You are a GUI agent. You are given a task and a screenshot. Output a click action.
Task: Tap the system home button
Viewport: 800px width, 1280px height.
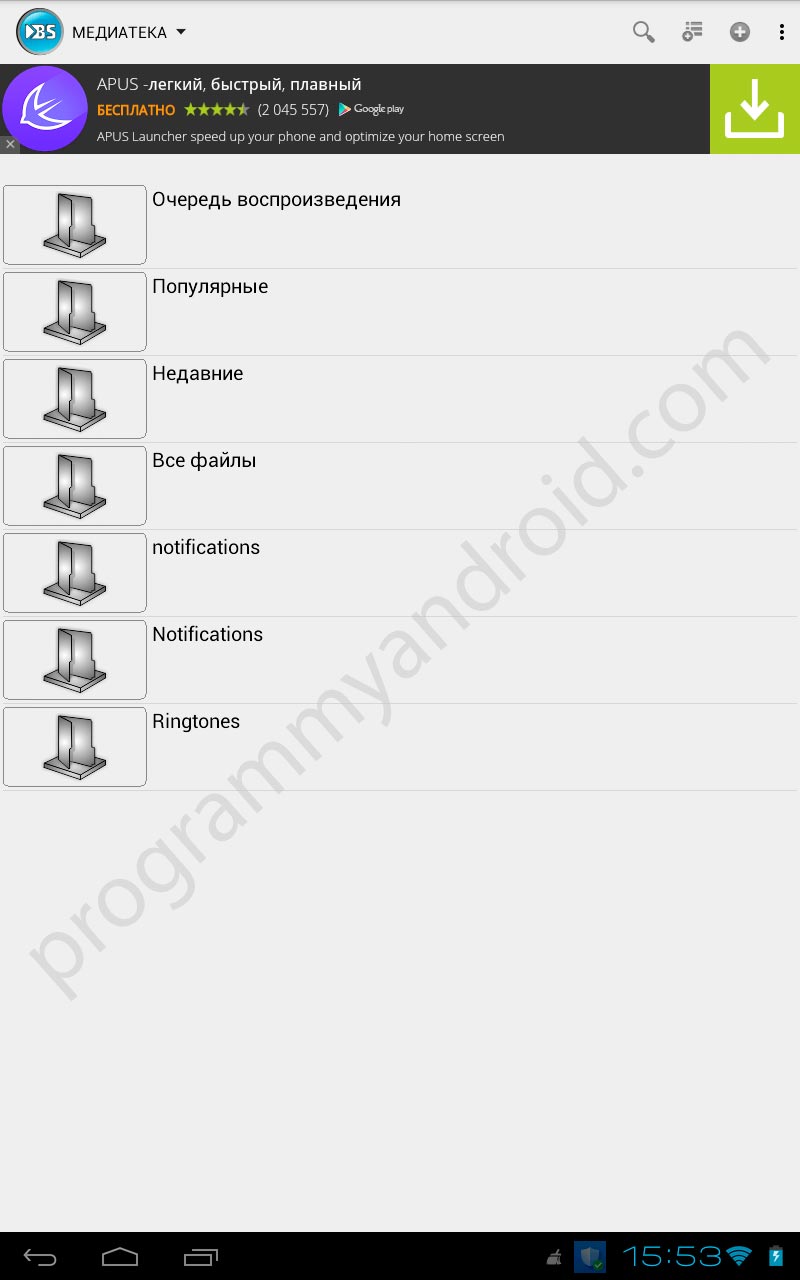click(120, 1256)
